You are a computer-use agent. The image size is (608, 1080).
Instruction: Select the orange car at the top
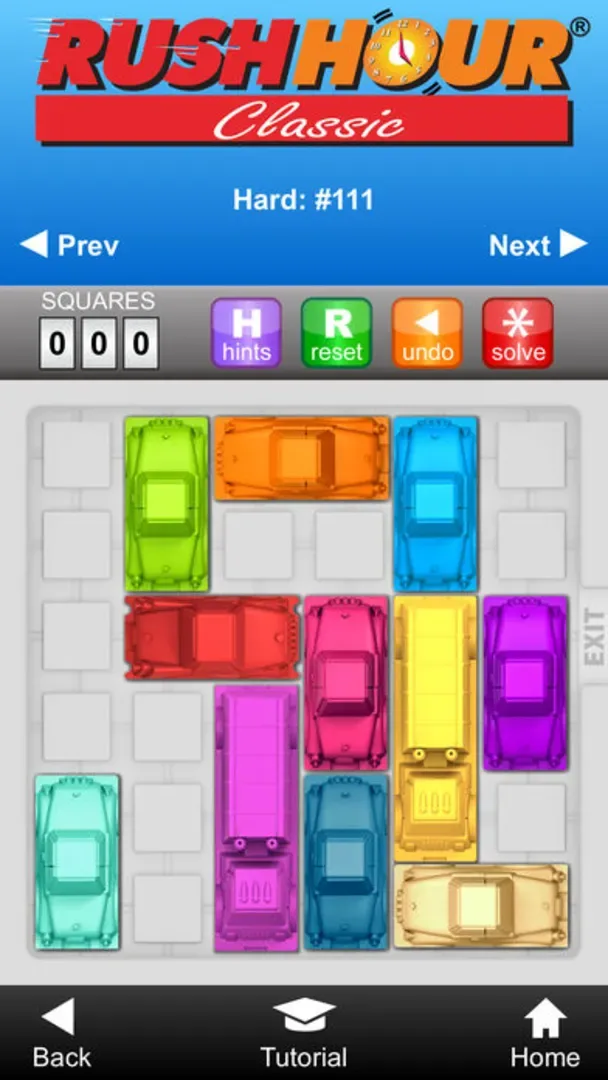click(x=301, y=458)
